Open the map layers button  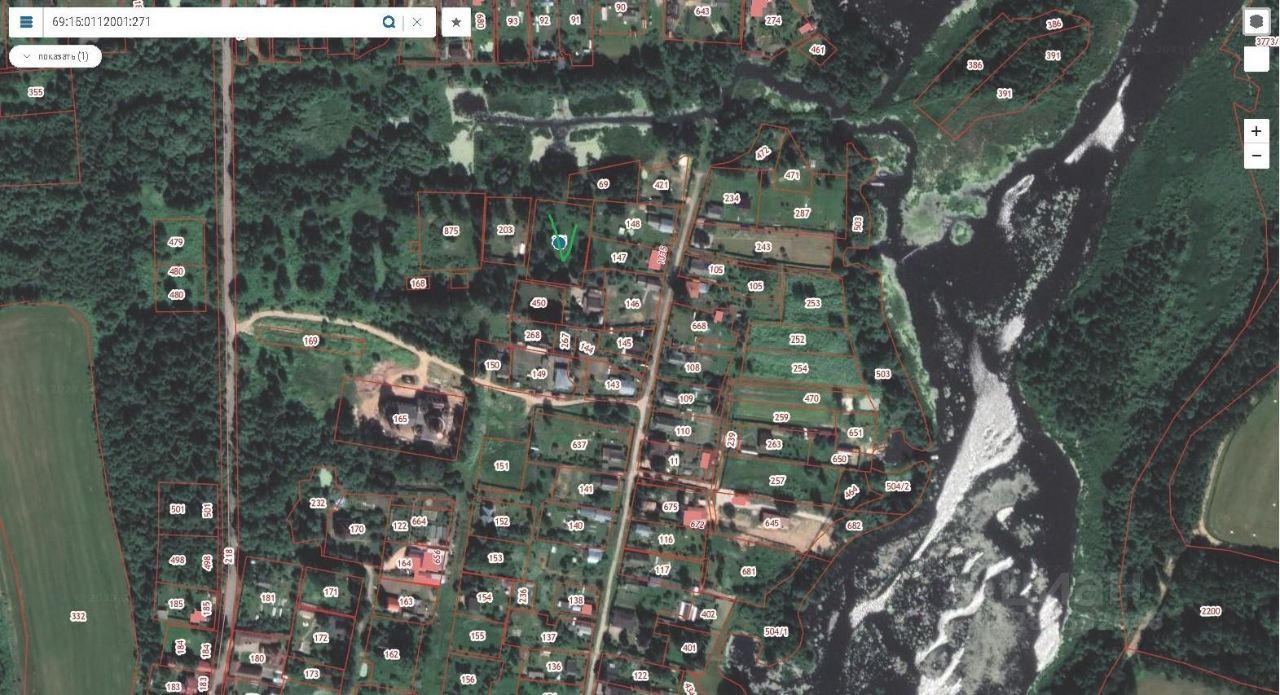tap(1256, 21)
